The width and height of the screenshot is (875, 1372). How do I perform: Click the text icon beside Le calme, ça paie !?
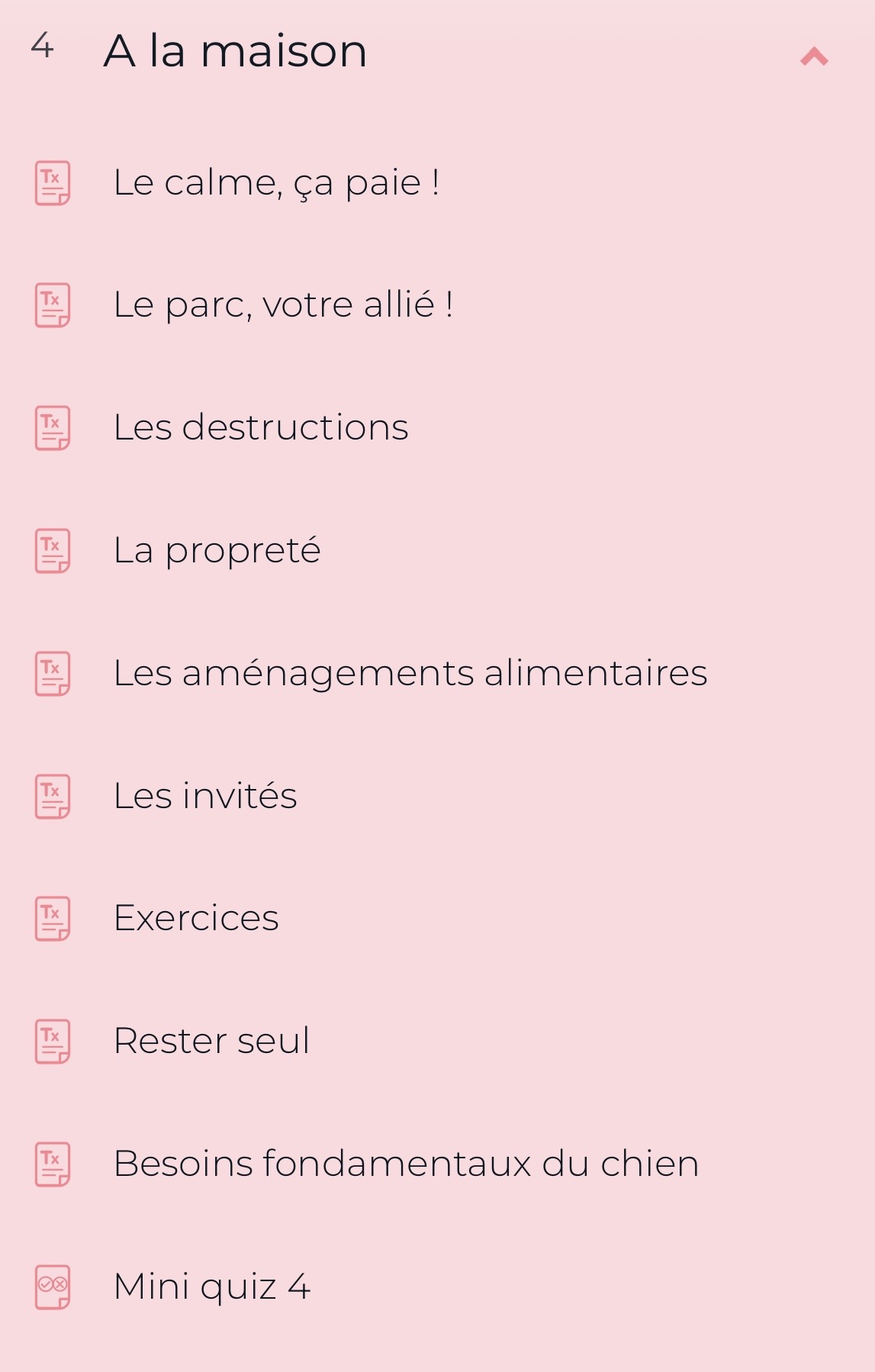[52, 183]
